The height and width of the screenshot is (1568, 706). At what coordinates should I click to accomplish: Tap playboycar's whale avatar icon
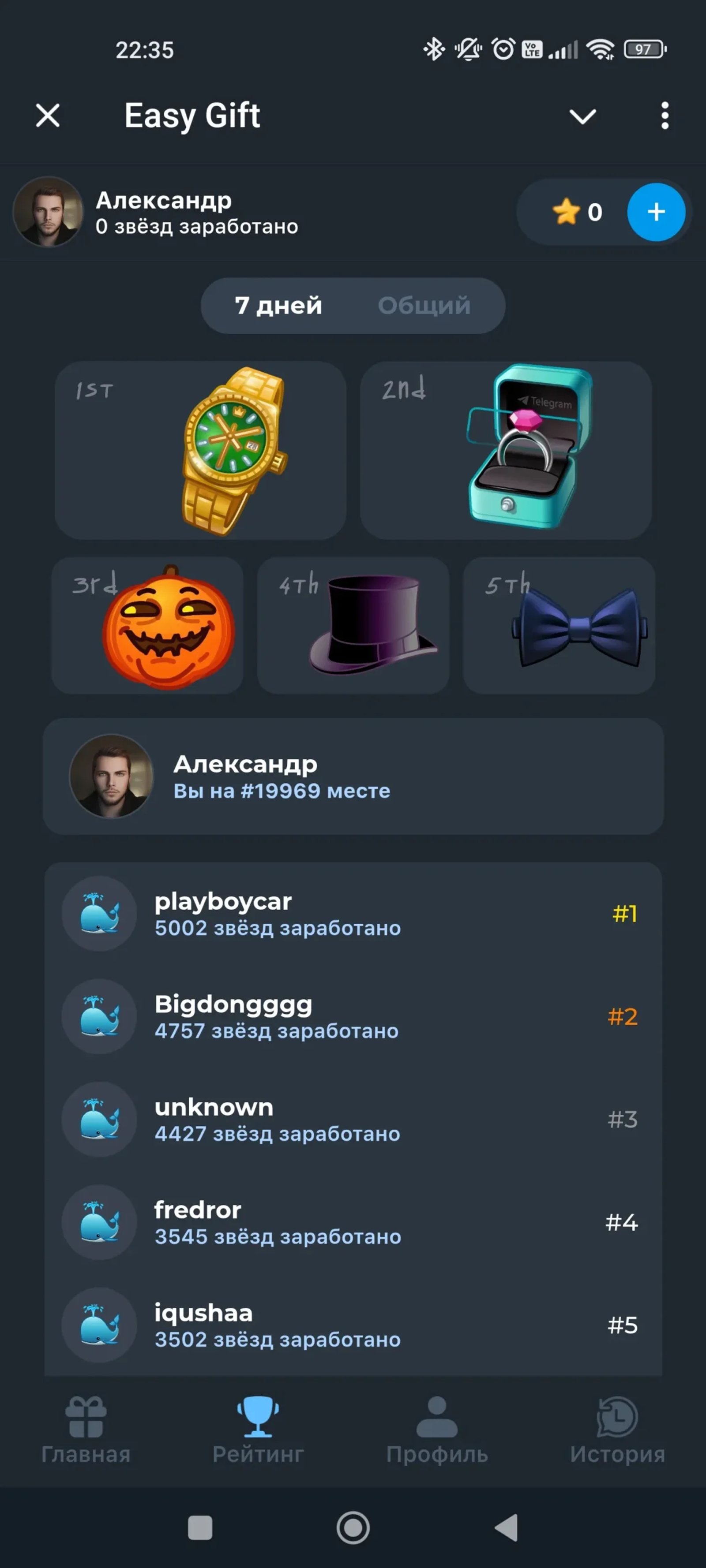(100, 914)
